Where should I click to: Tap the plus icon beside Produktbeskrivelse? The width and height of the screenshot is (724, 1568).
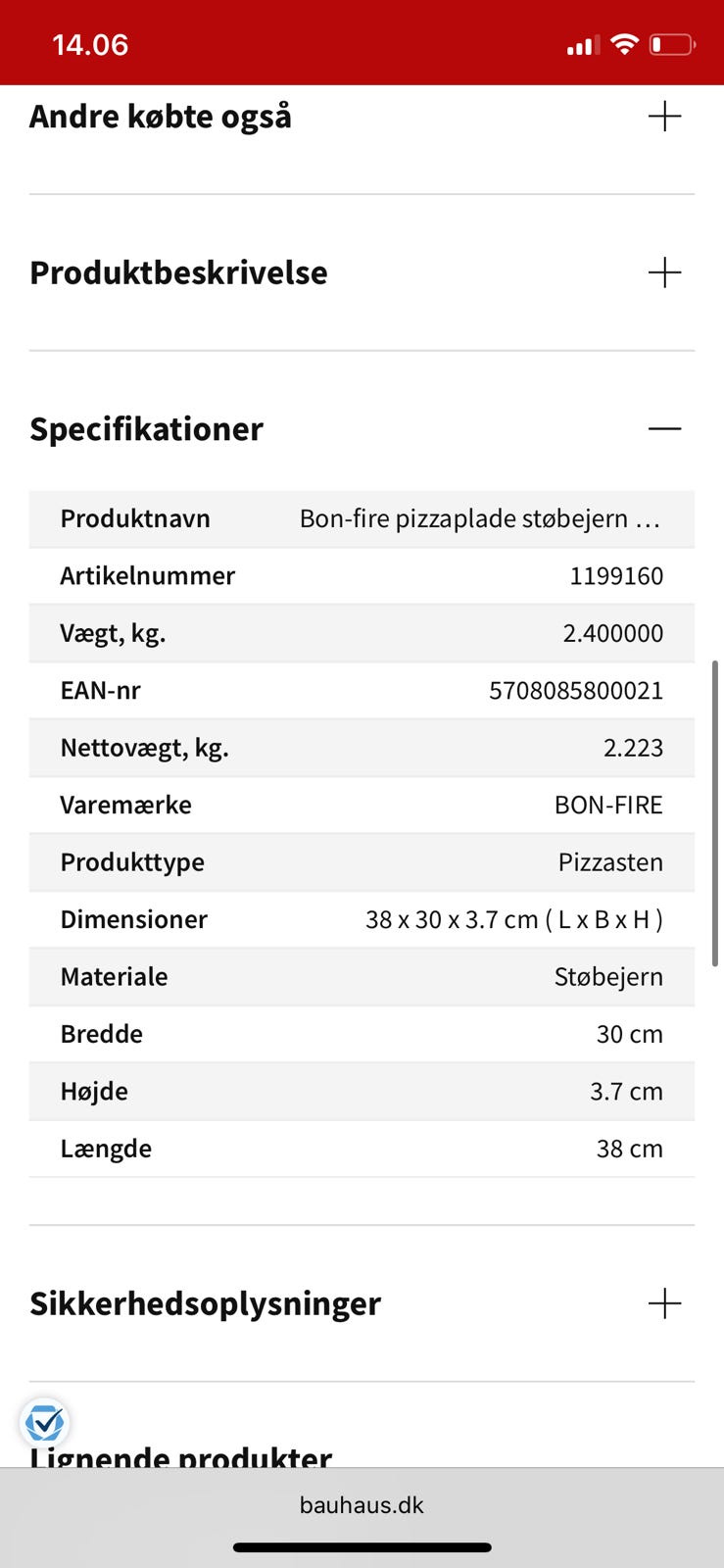(x=664, y=272)
